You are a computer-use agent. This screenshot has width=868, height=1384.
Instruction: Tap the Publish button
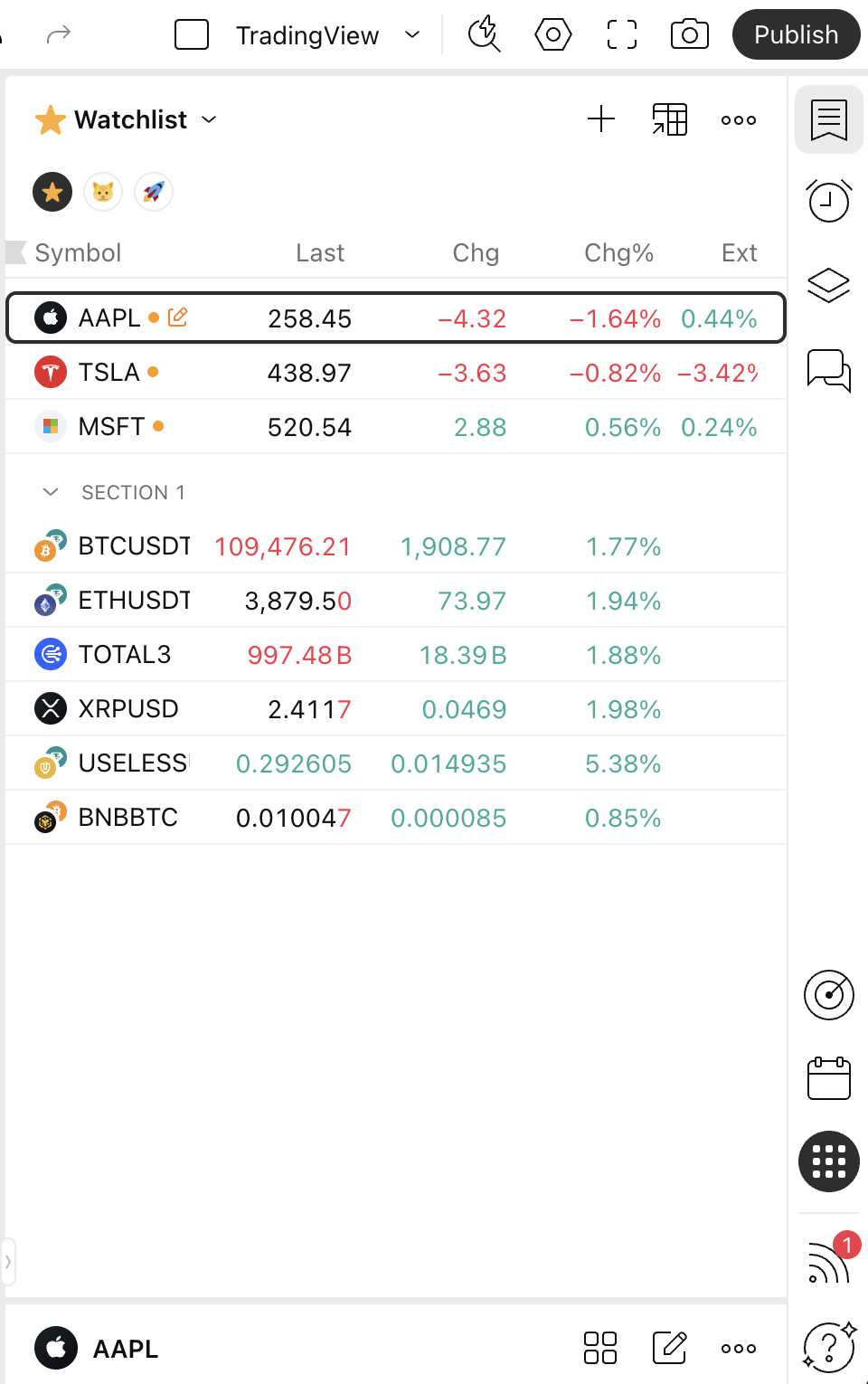[x=796, y=35]
